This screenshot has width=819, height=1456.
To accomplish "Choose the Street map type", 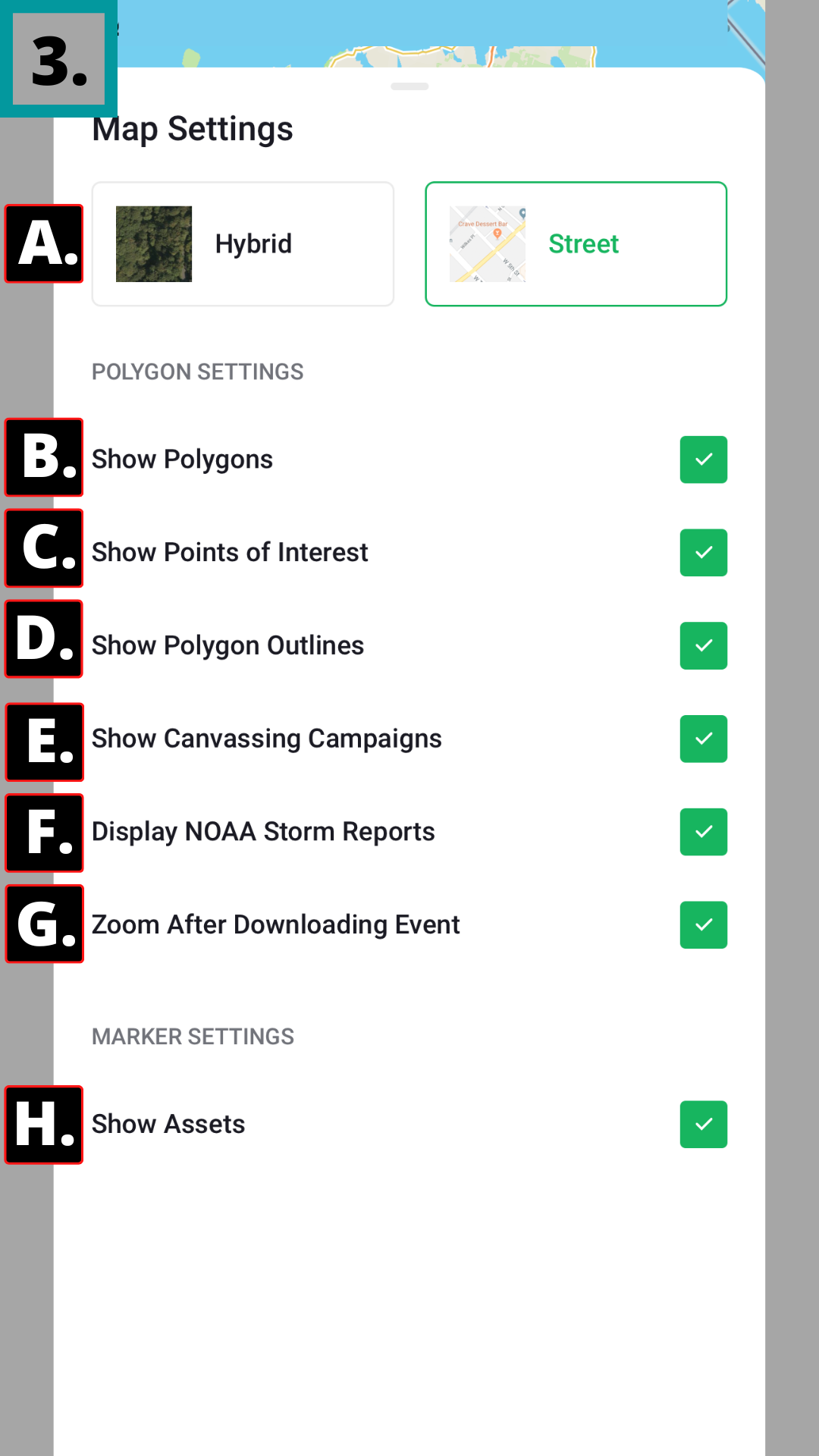I will pyautogui.click(x=576, y=244).
